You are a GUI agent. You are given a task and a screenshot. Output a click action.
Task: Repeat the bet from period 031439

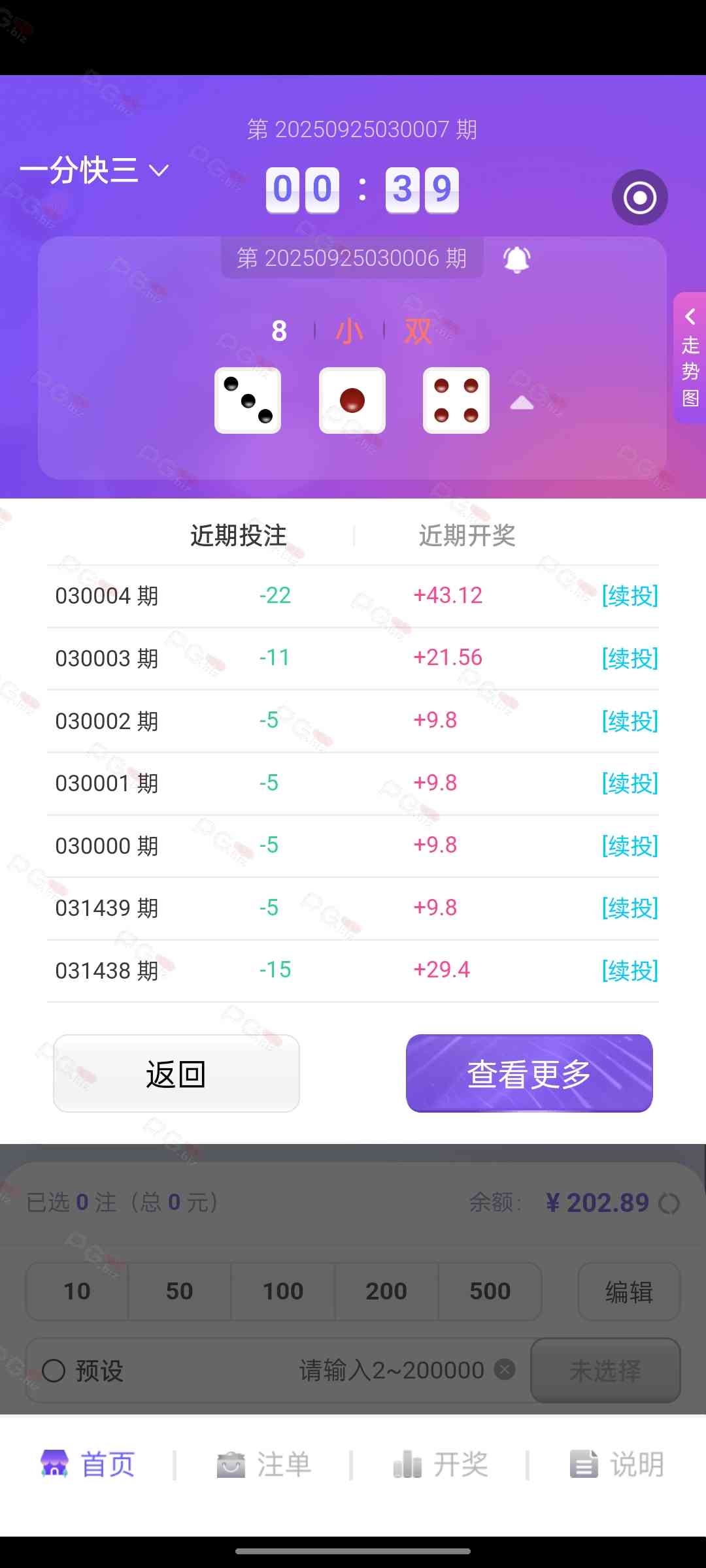[x=630, y=907]
